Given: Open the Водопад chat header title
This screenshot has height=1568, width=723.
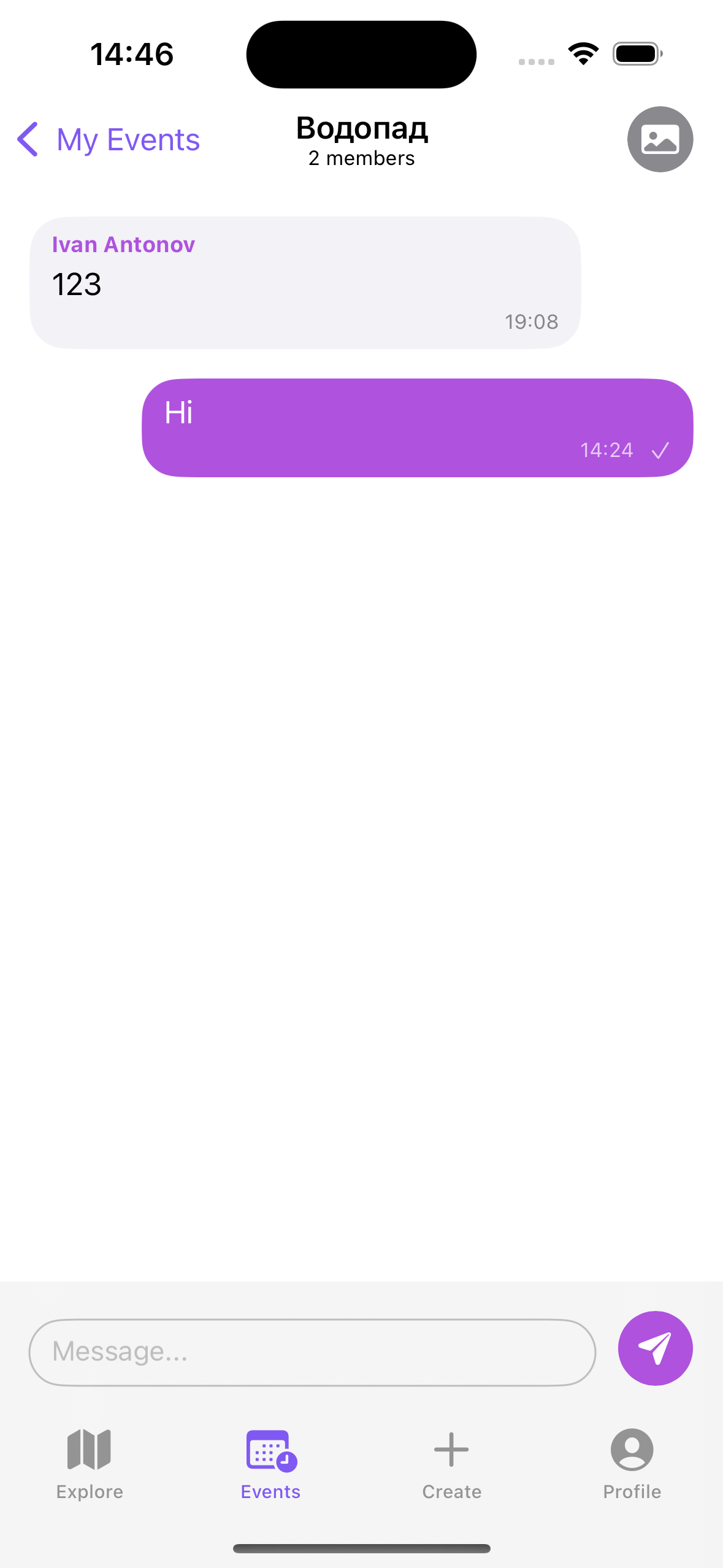Looking at the screenshot, I should point(361,129).
